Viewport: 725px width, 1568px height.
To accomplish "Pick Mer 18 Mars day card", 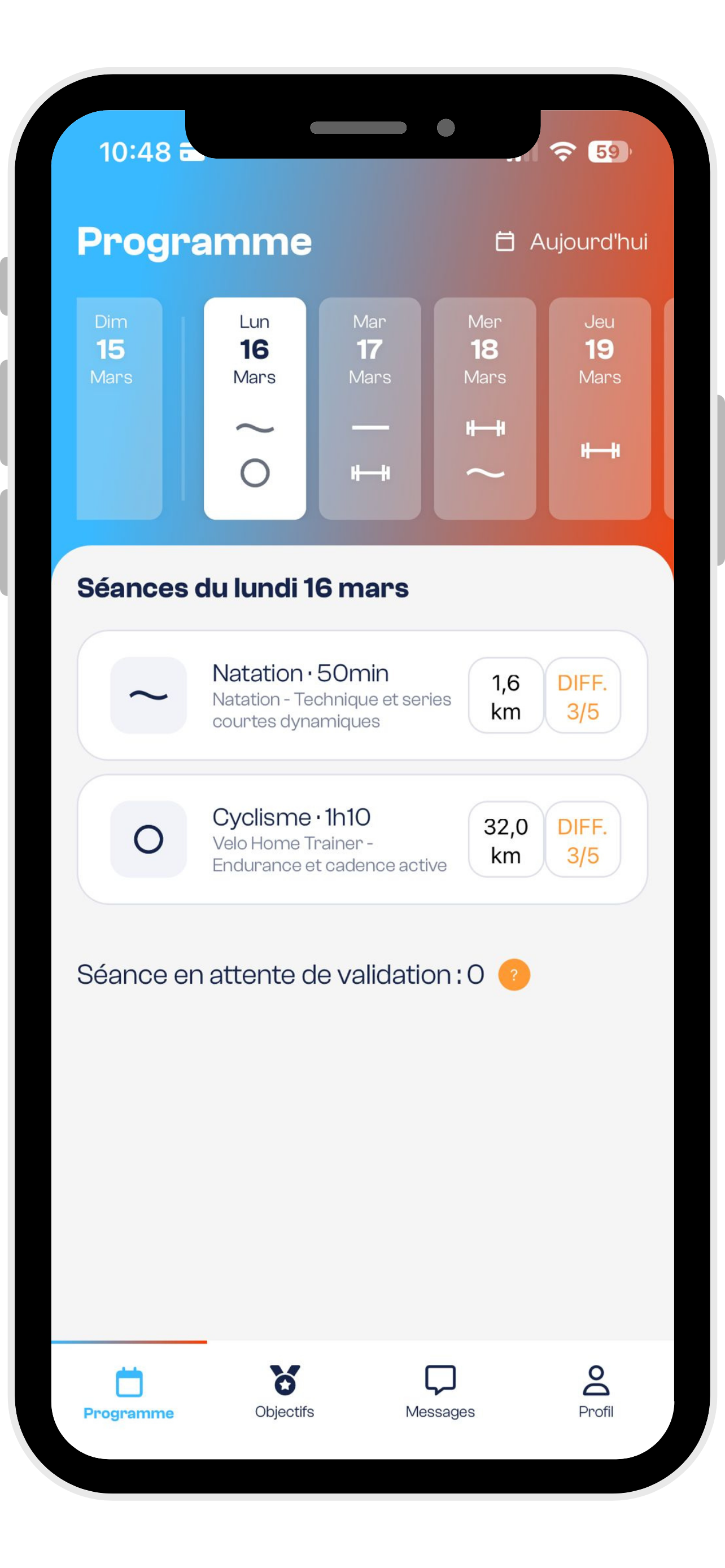I will click(x=484, y=408).
